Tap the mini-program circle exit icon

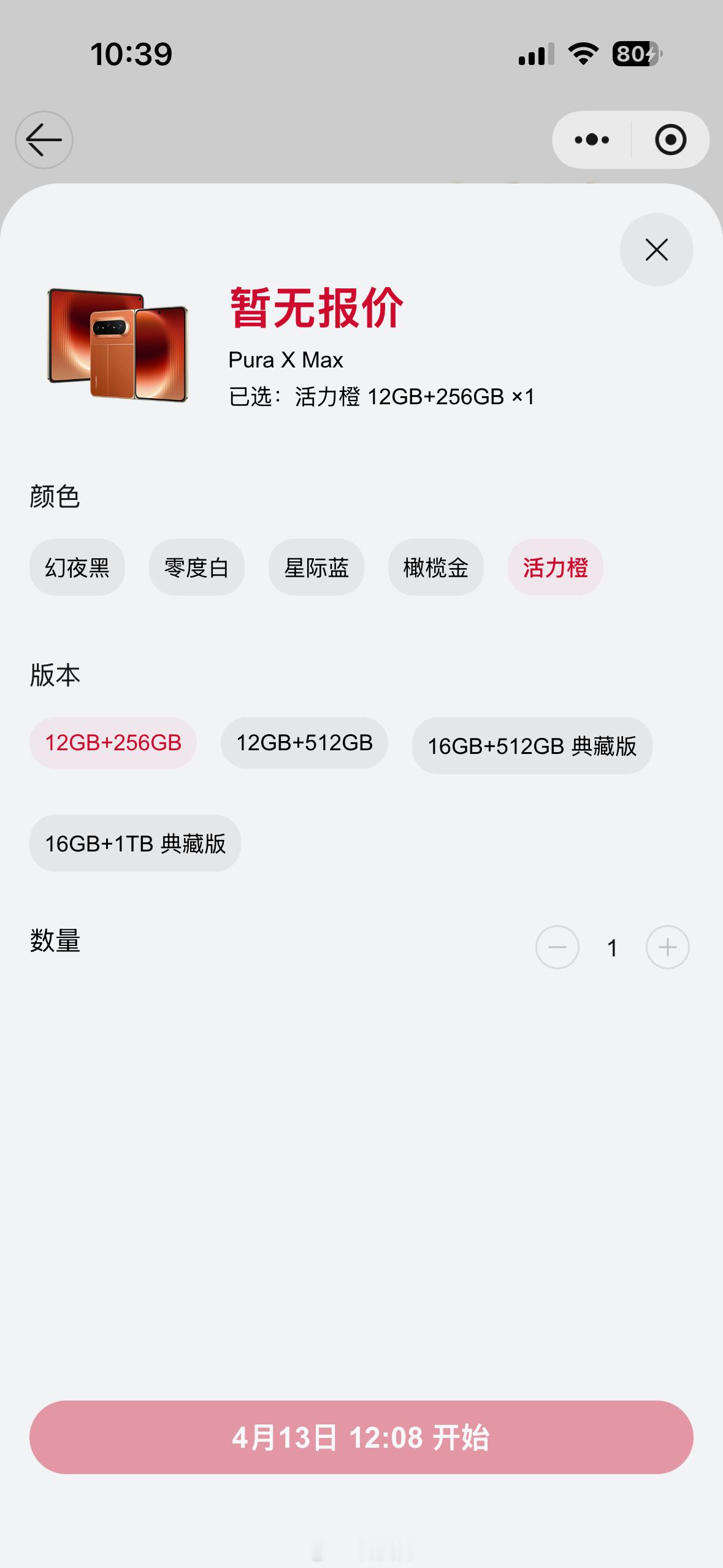[x=670, y=139]
